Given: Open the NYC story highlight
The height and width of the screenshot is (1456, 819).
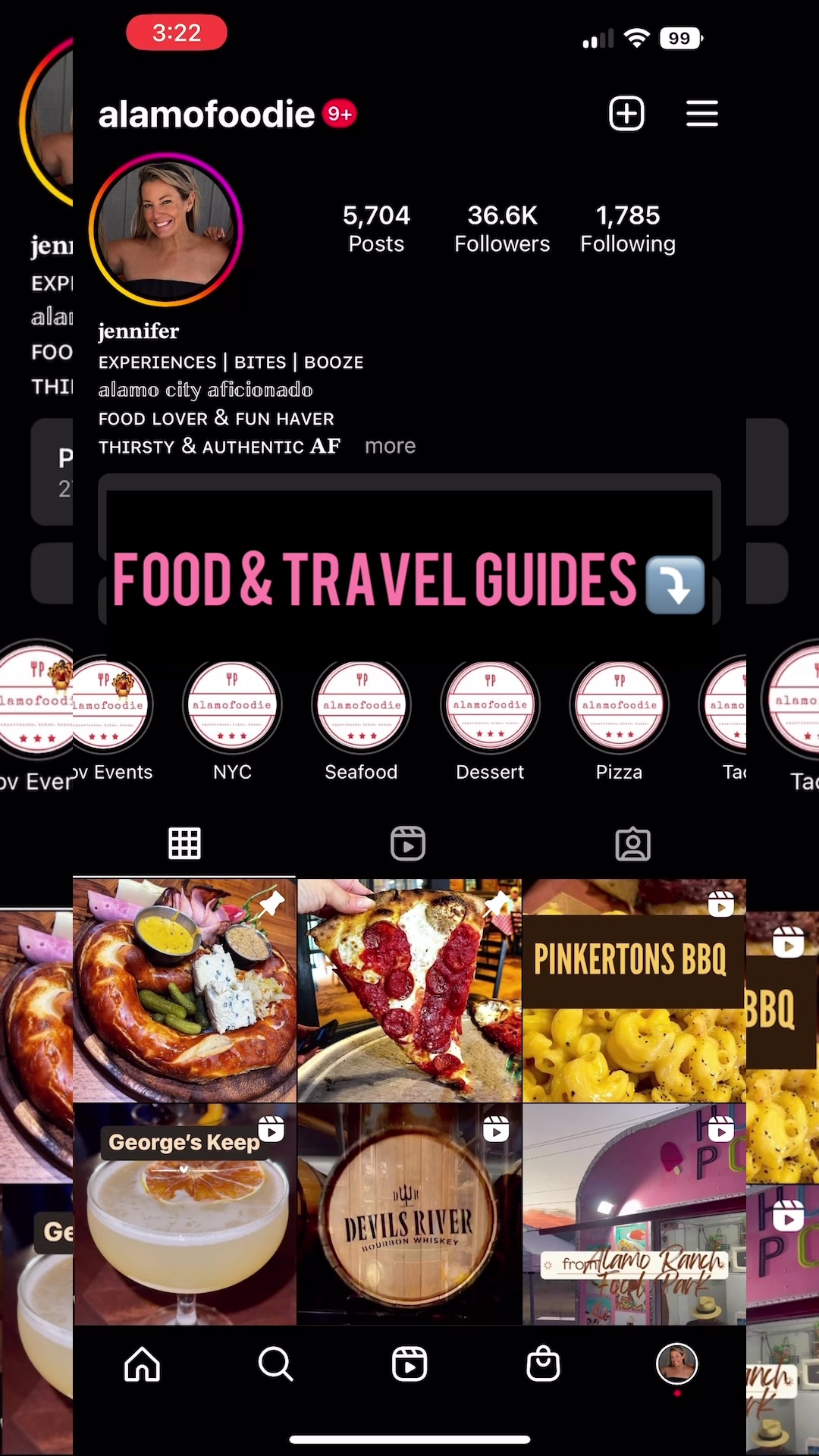Looking at the screenshot, I should point(232,705).
